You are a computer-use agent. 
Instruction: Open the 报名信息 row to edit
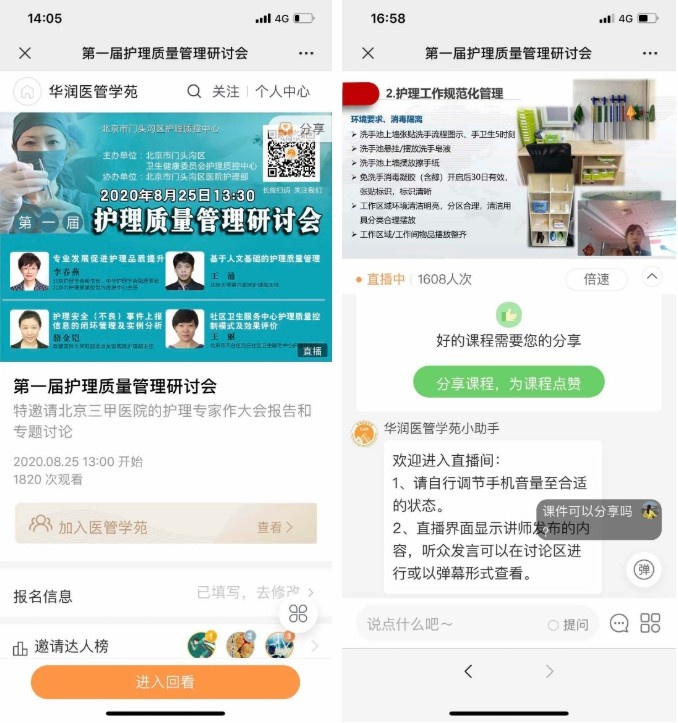166,595
